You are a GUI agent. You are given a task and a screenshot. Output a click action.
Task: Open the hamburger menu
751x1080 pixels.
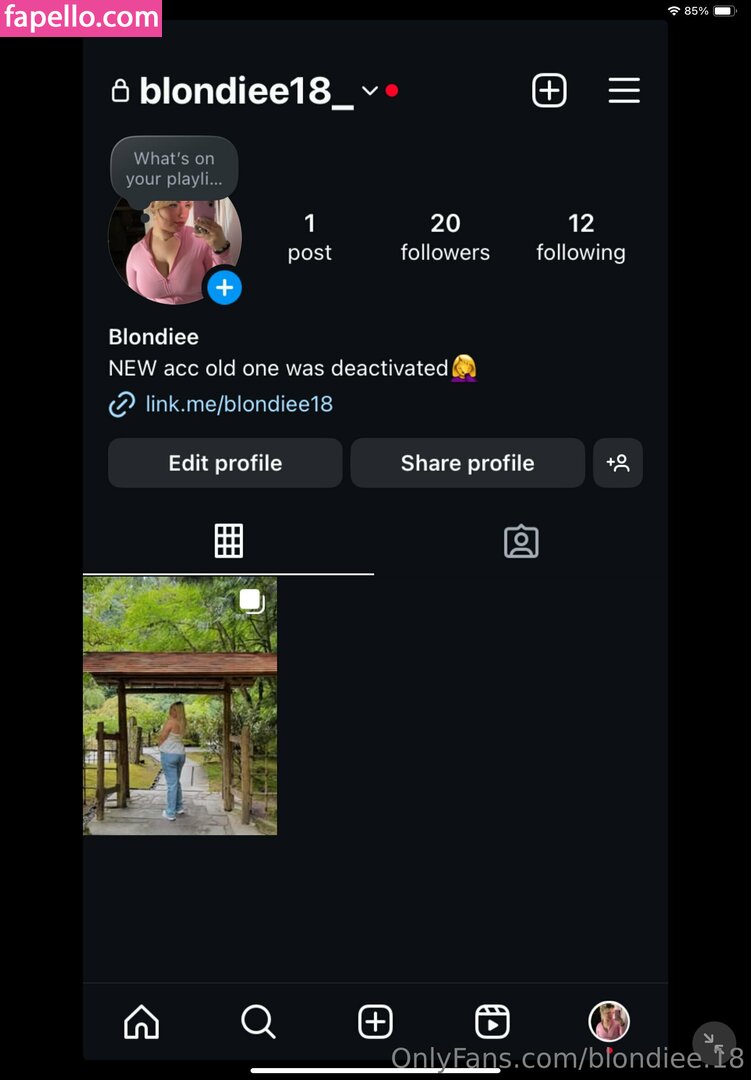624,90
